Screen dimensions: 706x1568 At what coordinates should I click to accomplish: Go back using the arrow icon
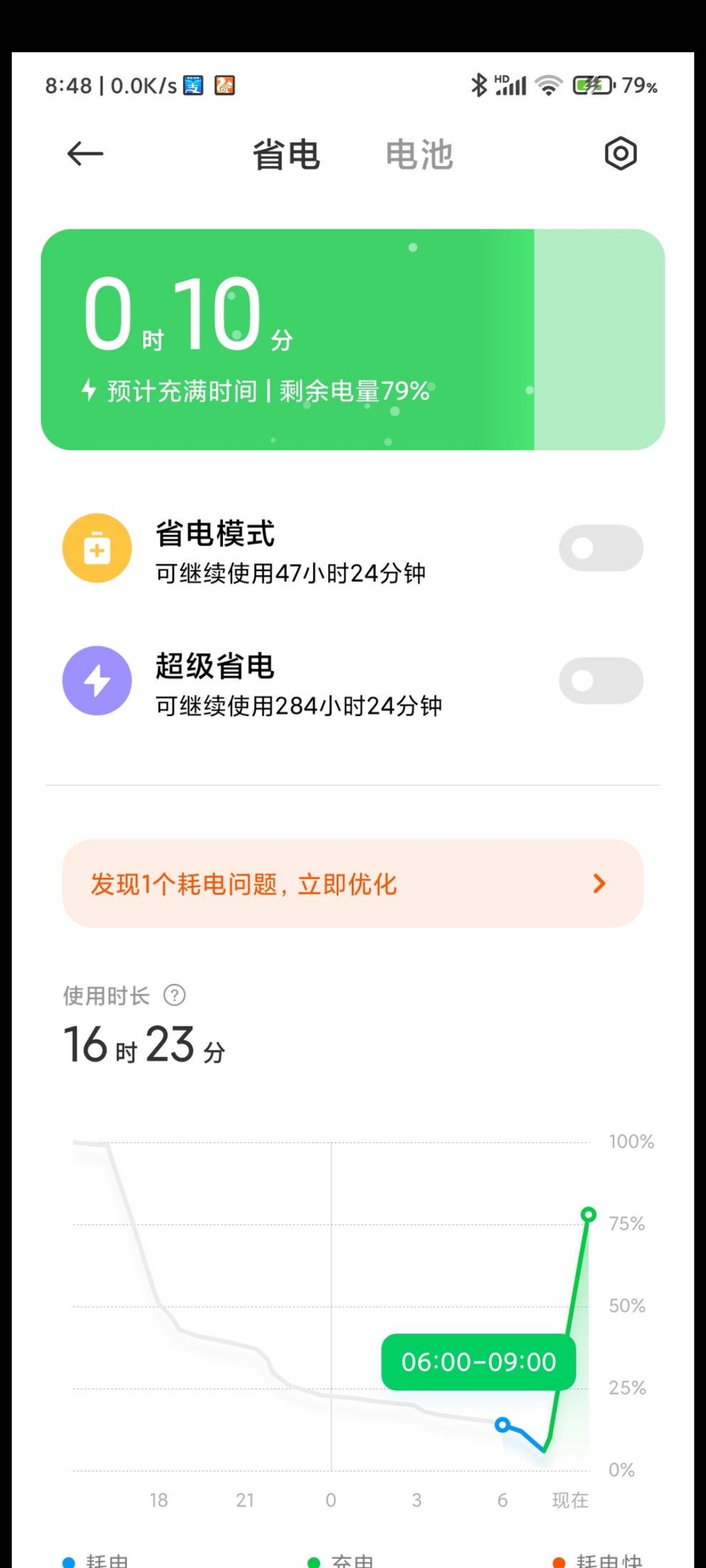pos(85,154)
